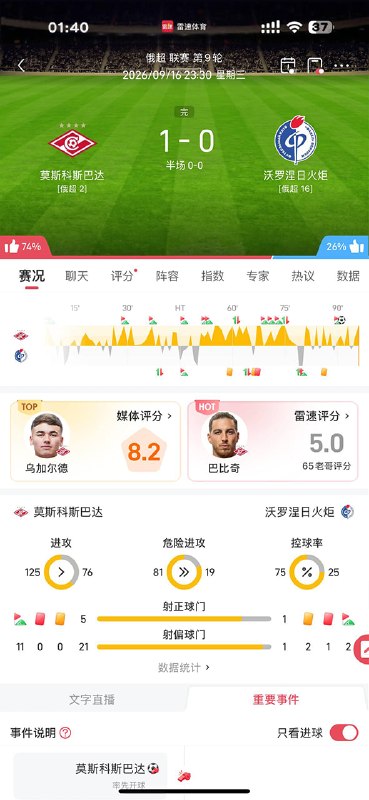
Task: Switch to the 评分 tab
Action: [123, 276]
